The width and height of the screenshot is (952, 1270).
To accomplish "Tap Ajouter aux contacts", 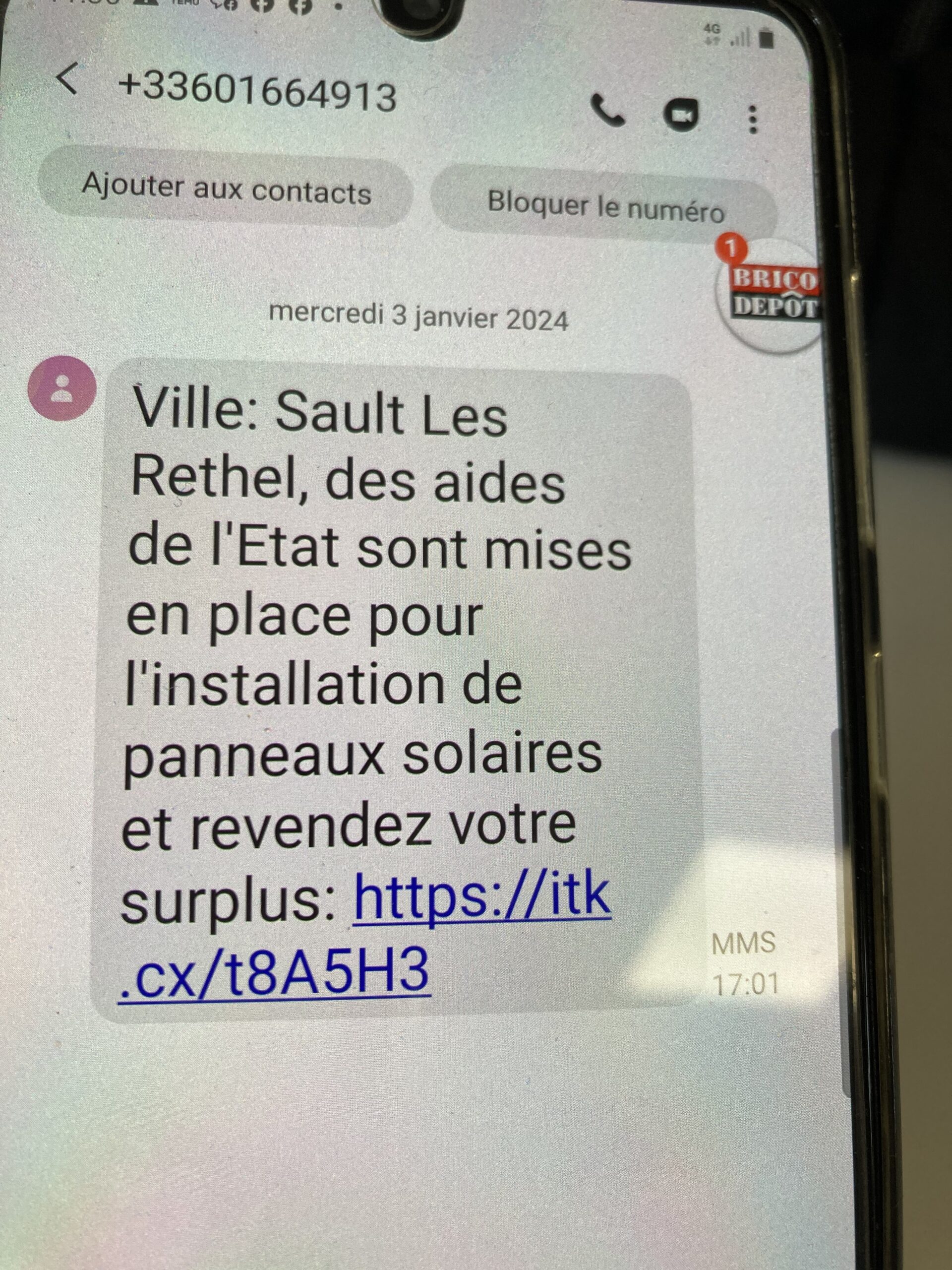I will coord(226,189).
